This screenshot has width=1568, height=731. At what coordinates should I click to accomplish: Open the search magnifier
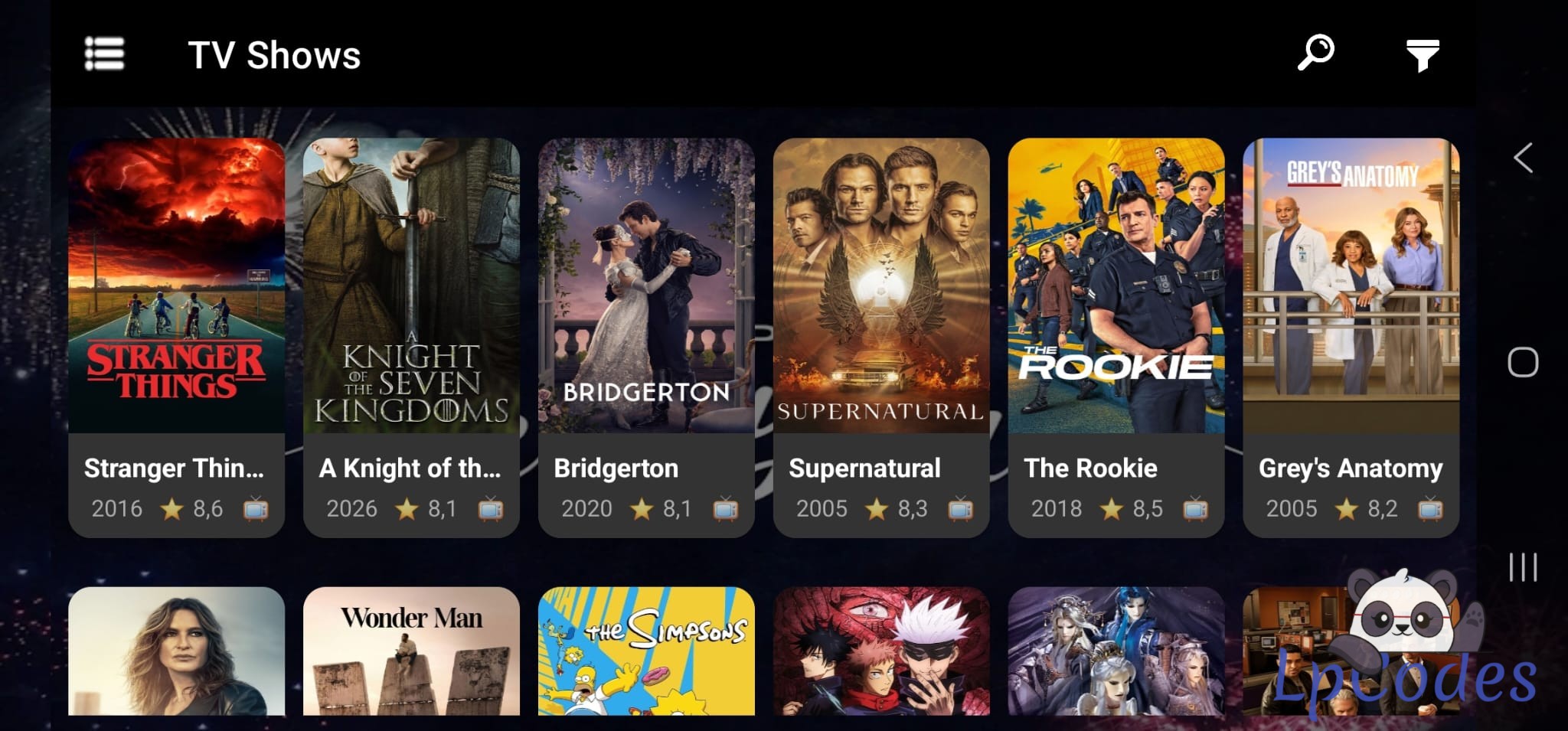tap(1316, 53)
